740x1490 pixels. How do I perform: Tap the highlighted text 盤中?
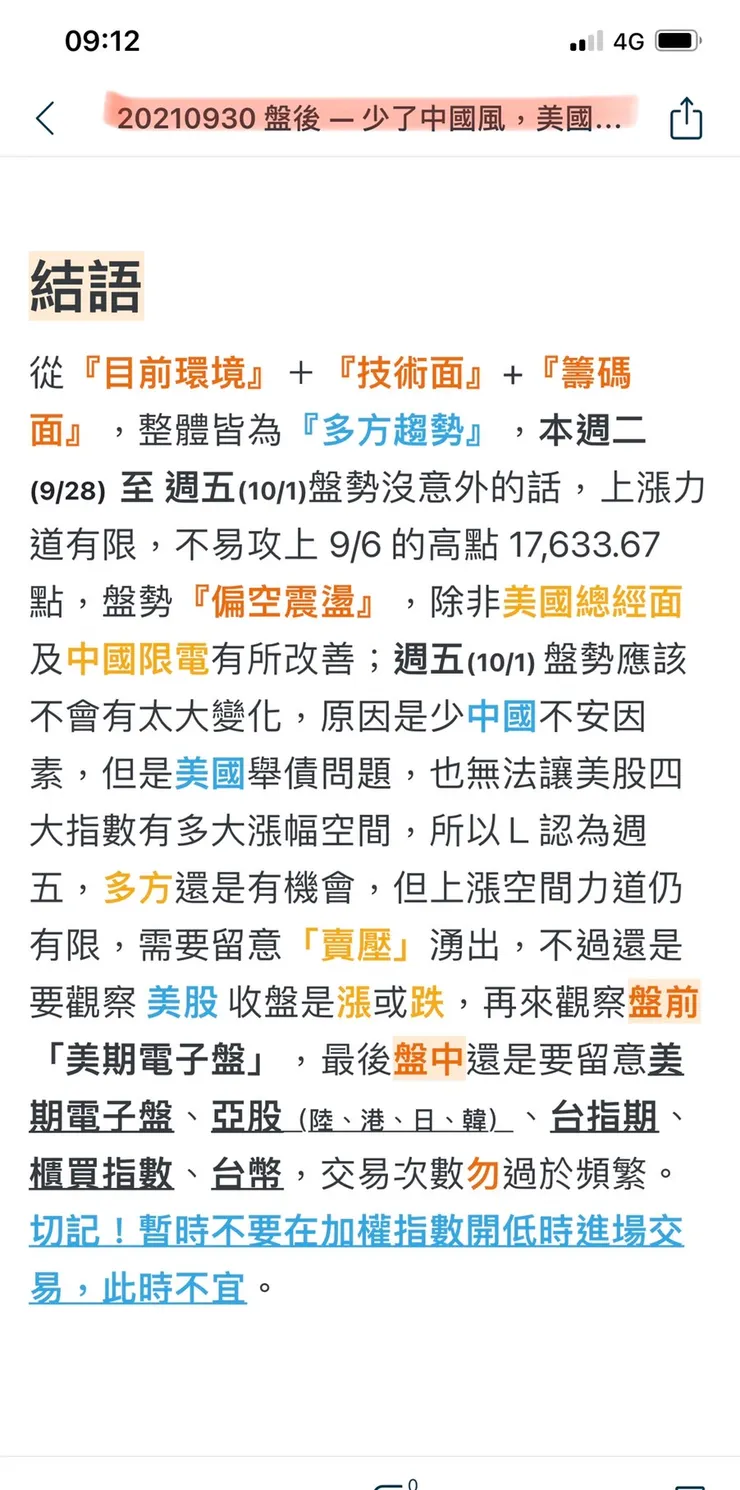[x=430, y=1062]
